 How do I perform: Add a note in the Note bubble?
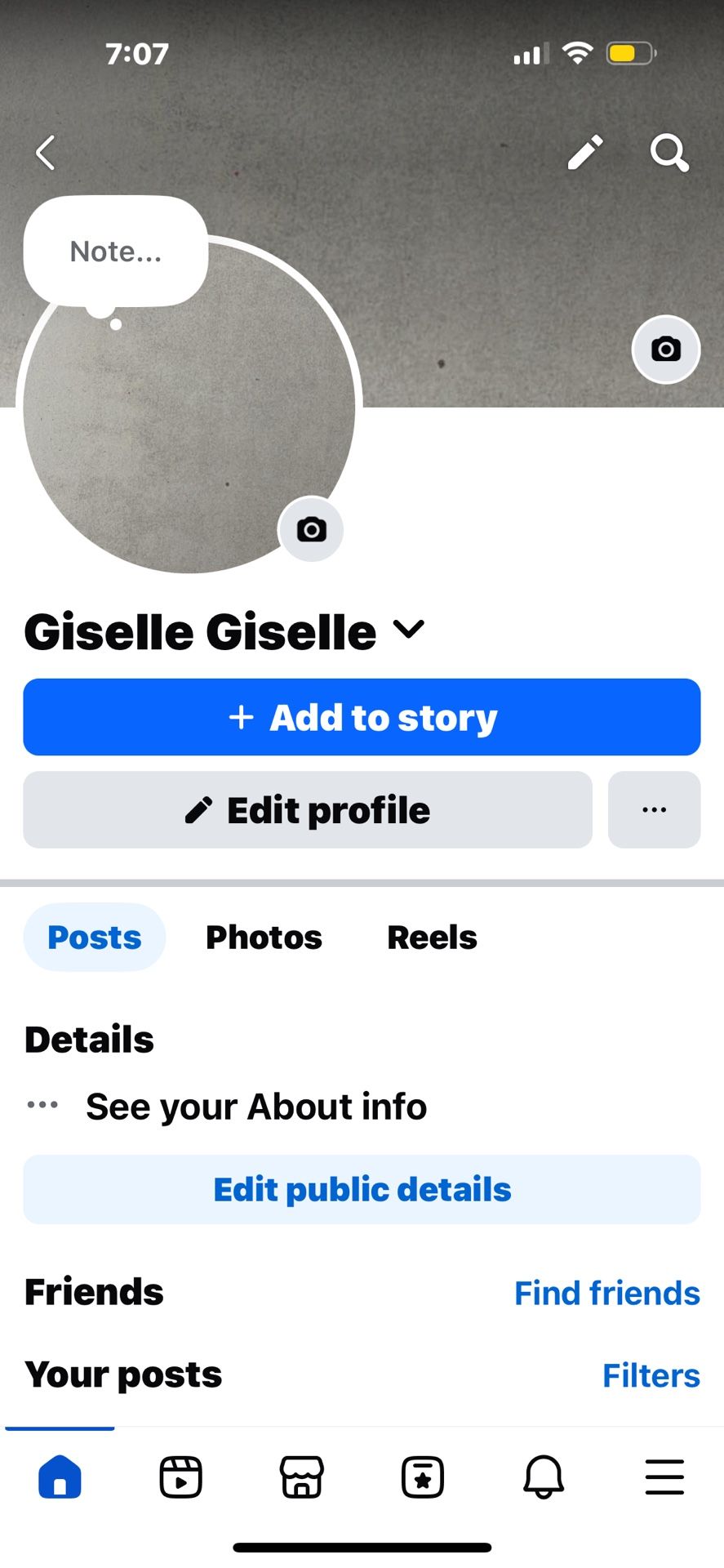point(116,252)
